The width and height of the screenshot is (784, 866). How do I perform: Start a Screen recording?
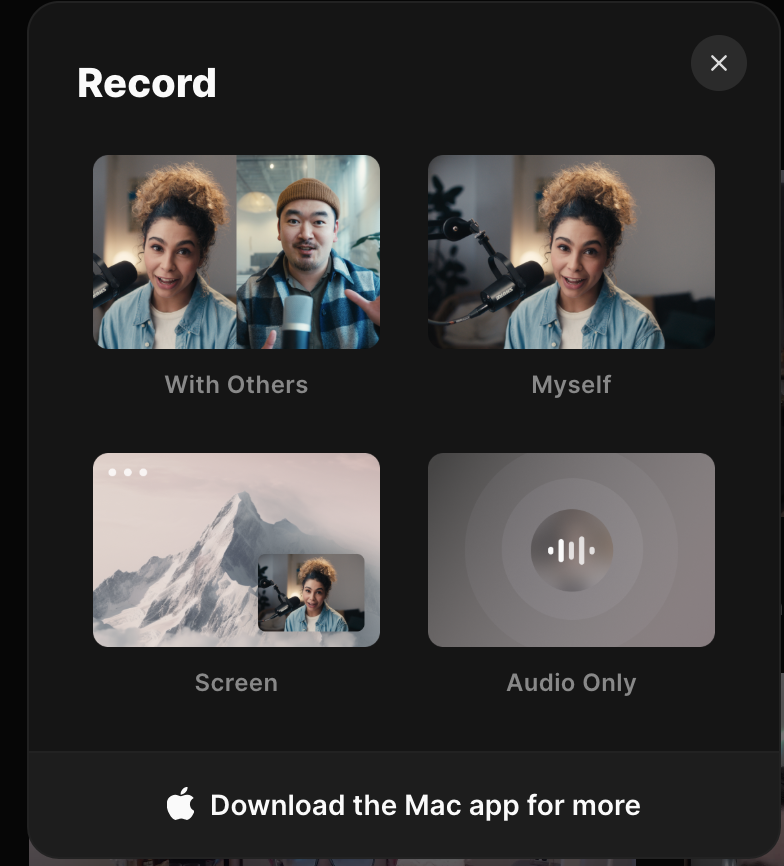click(236, 550)
